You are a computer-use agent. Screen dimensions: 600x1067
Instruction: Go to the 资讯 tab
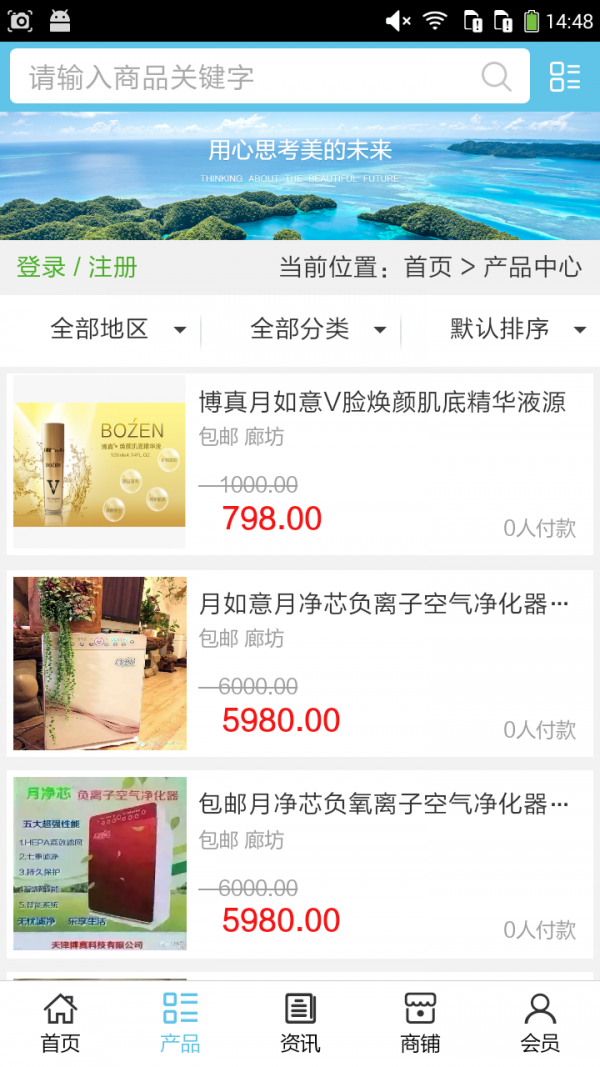pyautogui.click(x=300, y=1022)
